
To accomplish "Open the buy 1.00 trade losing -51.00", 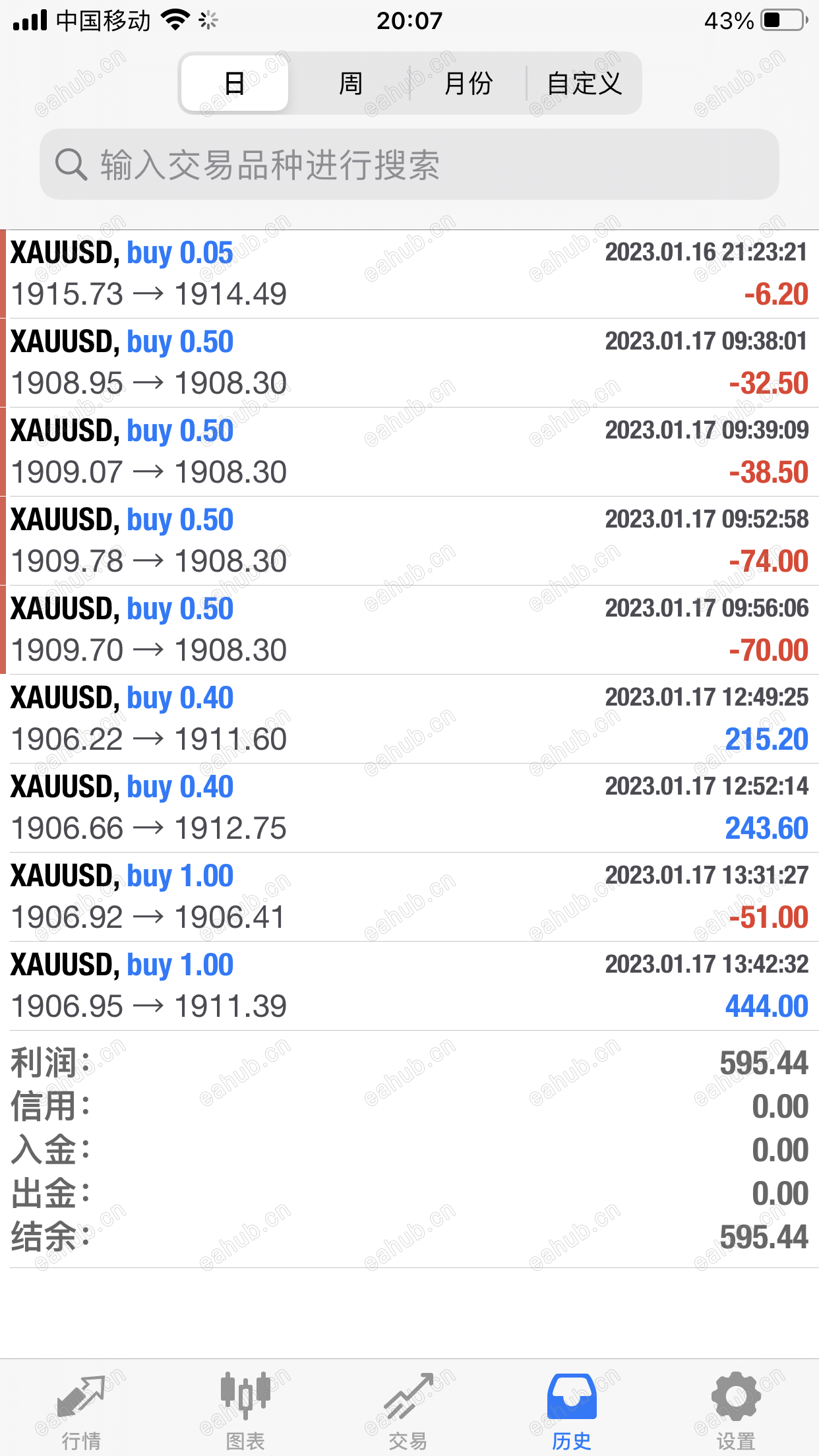I will click(x=409, y=897).
